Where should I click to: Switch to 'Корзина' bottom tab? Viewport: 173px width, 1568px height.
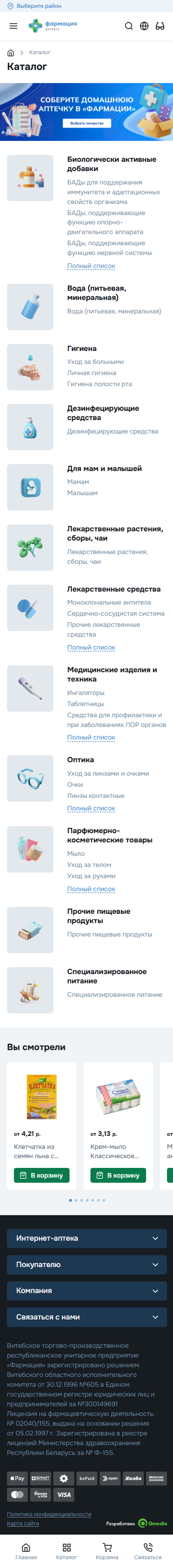107,1552
